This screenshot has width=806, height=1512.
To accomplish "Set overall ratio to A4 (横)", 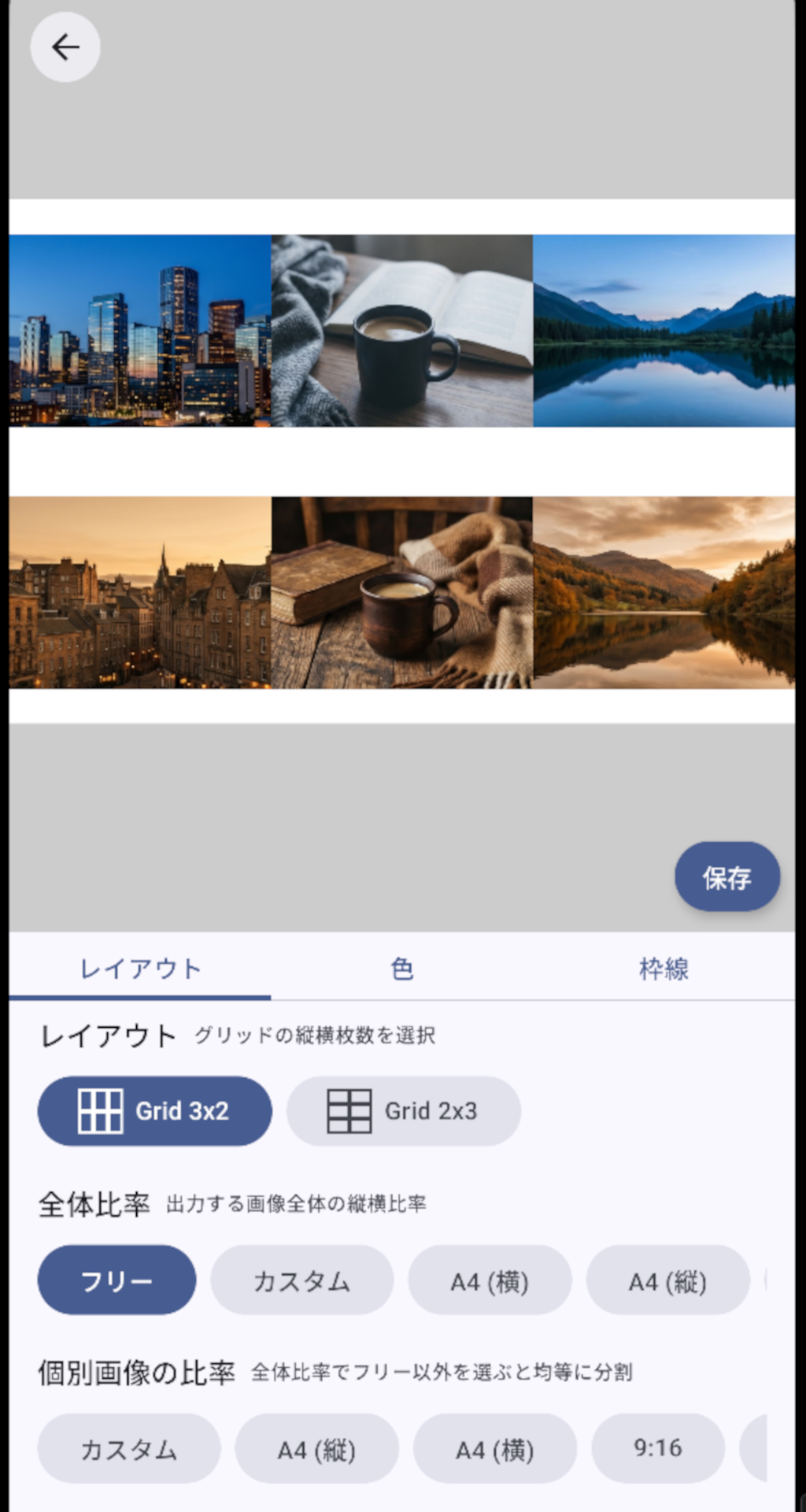I will click(x=489, y=1280).
